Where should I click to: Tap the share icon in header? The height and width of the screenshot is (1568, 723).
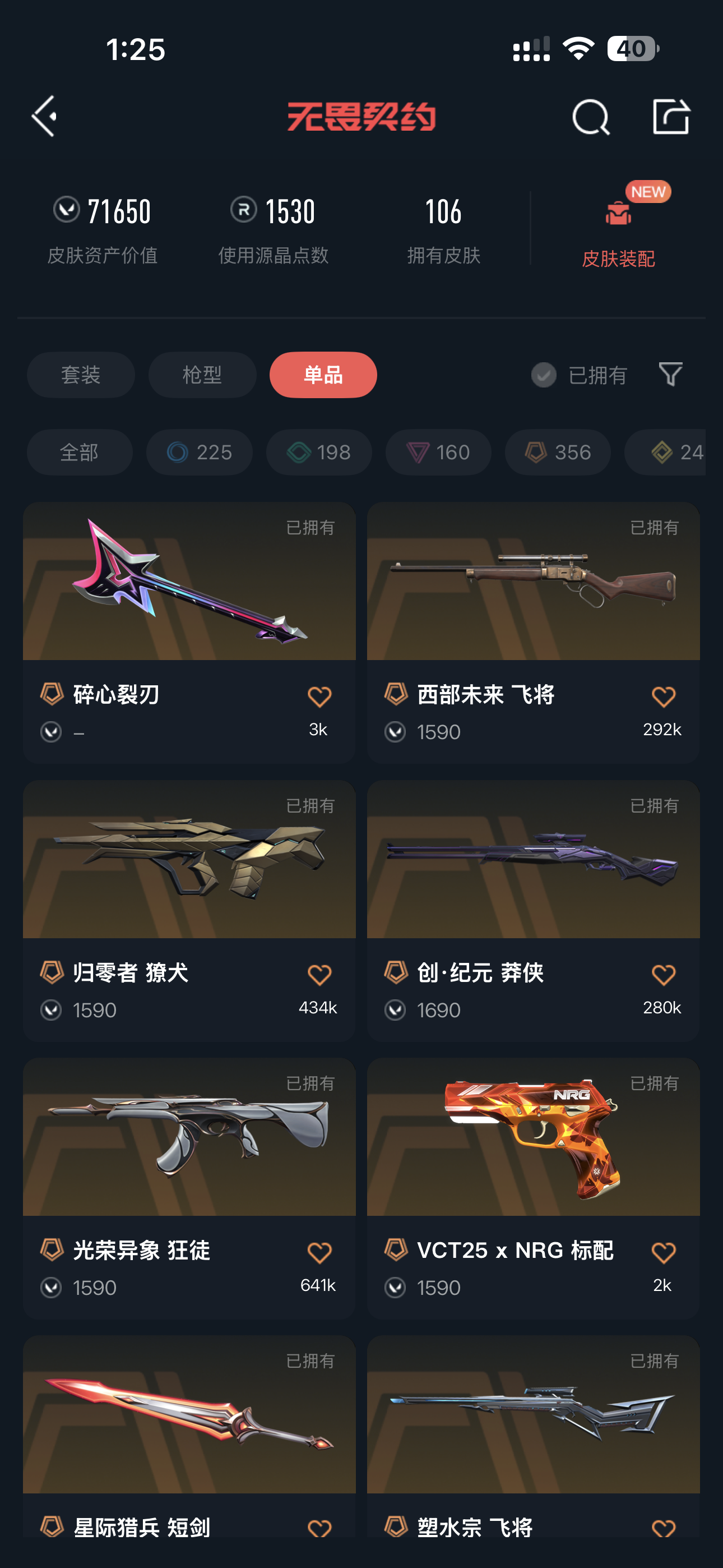point(671,116)
